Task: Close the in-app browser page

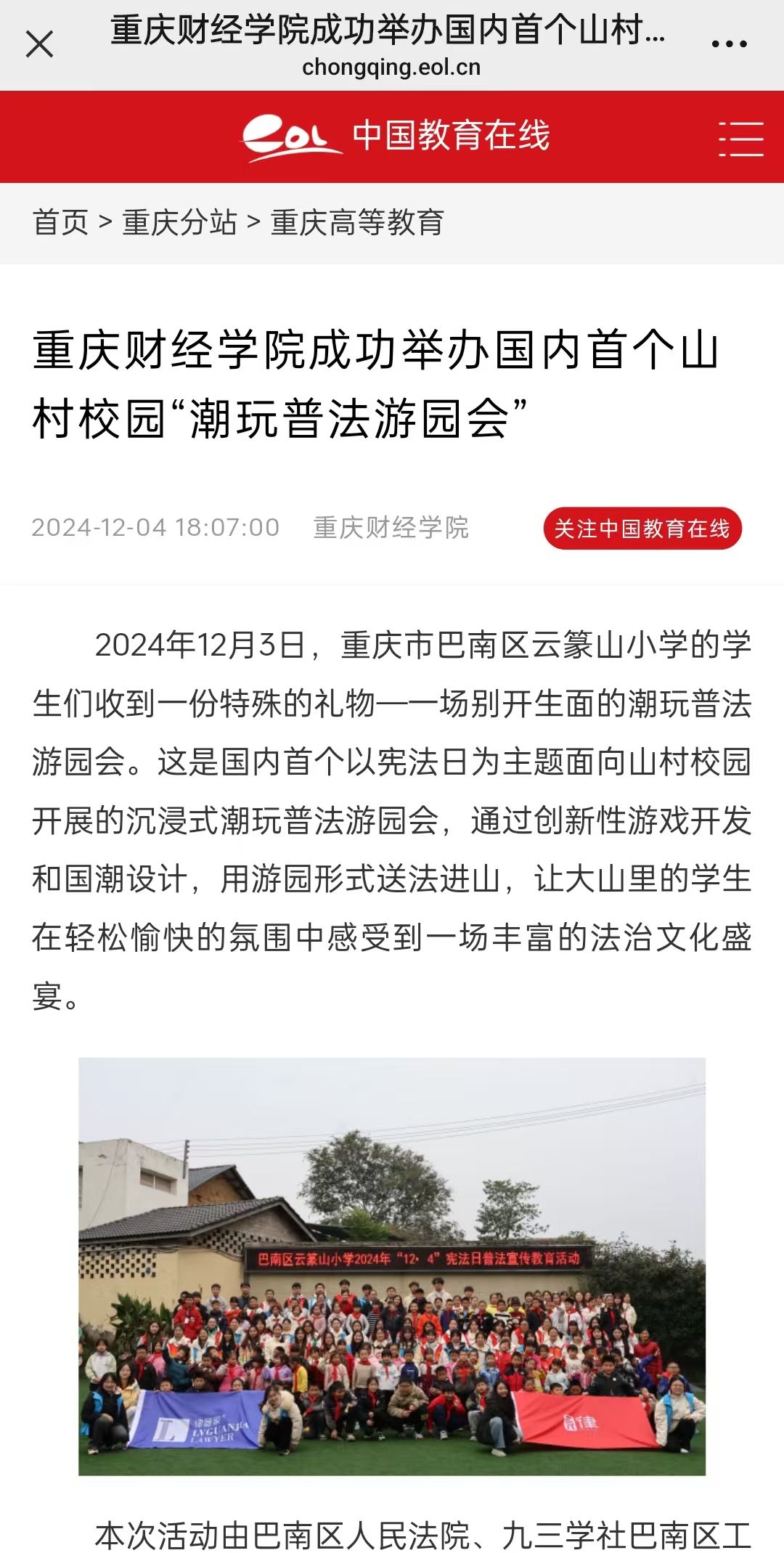Action: tap(39, 44)
